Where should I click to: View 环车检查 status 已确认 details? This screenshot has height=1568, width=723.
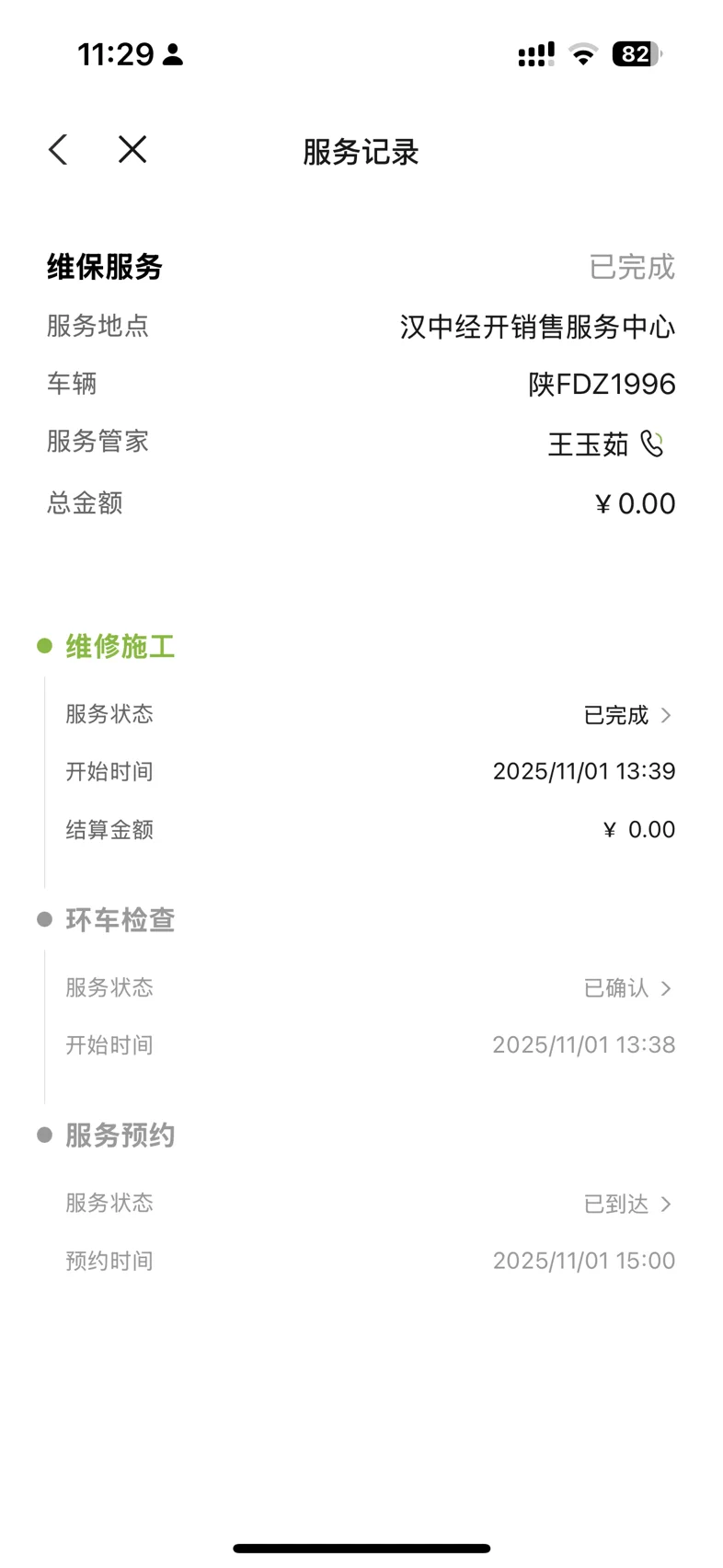tap(628, 988)
